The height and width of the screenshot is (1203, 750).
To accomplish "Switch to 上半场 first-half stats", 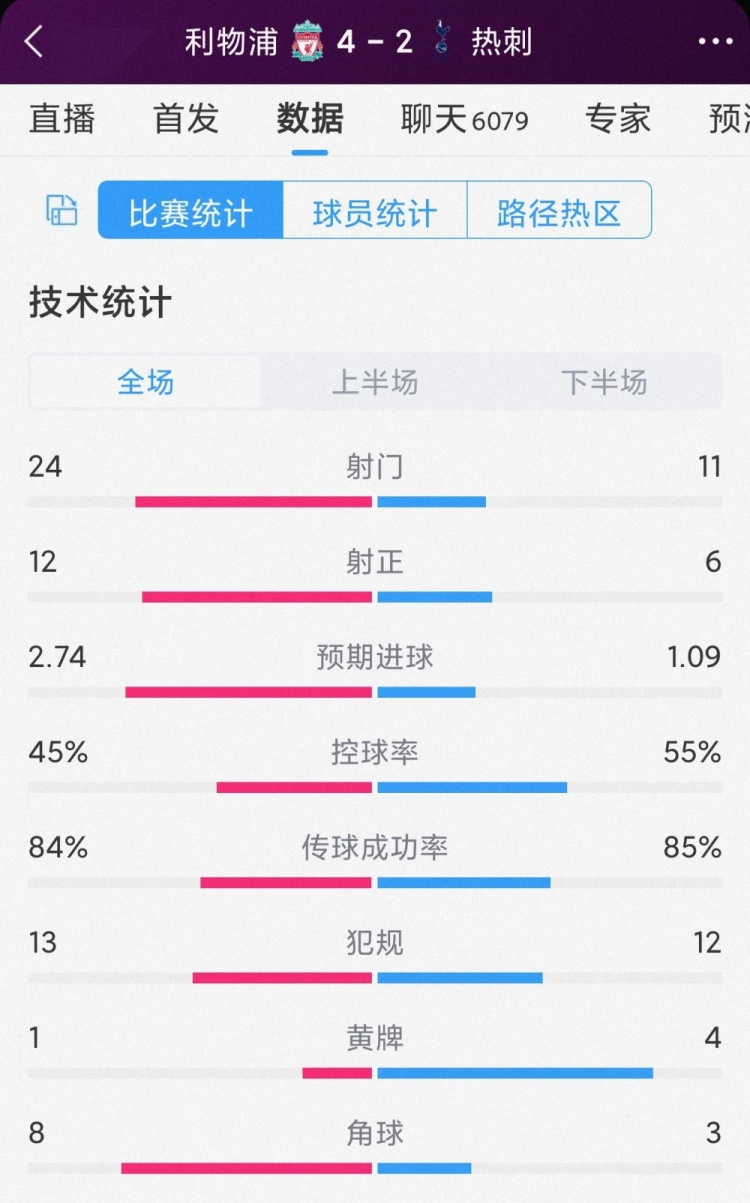I will (373, 381).
